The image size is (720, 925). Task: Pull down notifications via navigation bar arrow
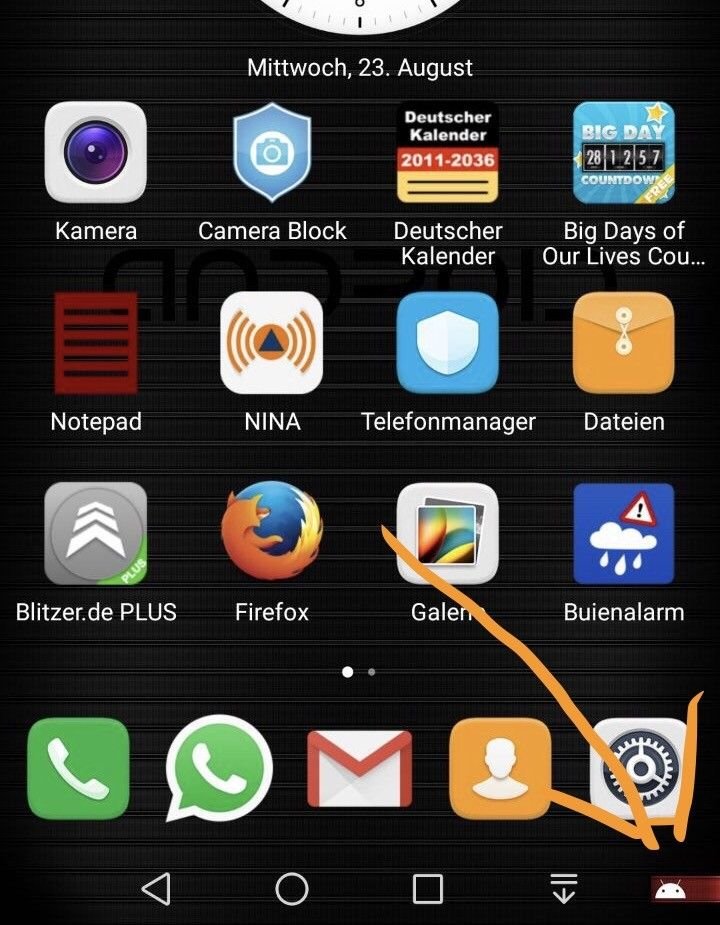pyautogui.click(x=564, y=888)
